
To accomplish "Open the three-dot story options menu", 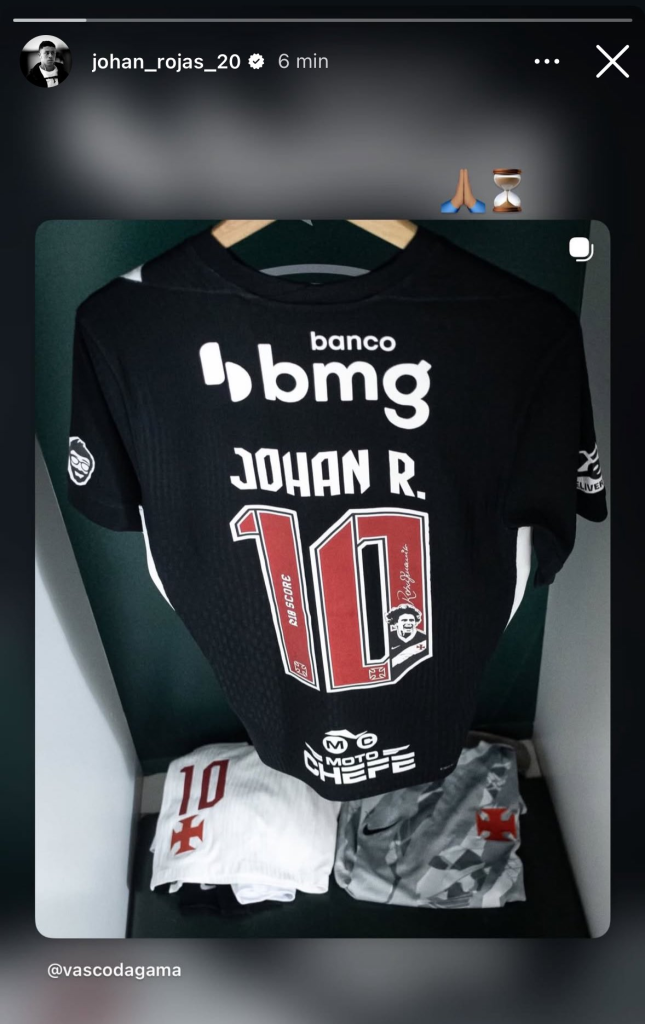I will 547,61.
